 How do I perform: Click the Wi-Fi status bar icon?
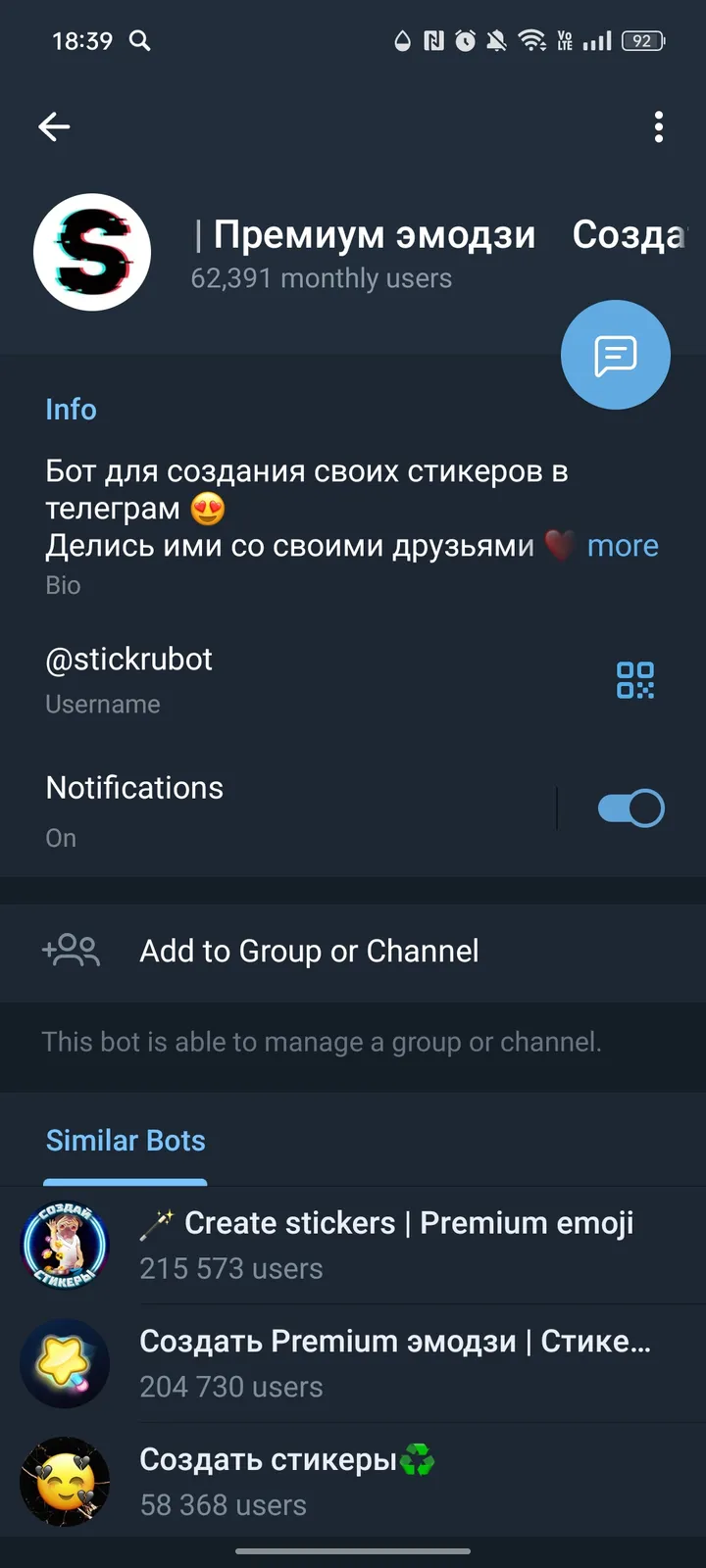(532, 40)
